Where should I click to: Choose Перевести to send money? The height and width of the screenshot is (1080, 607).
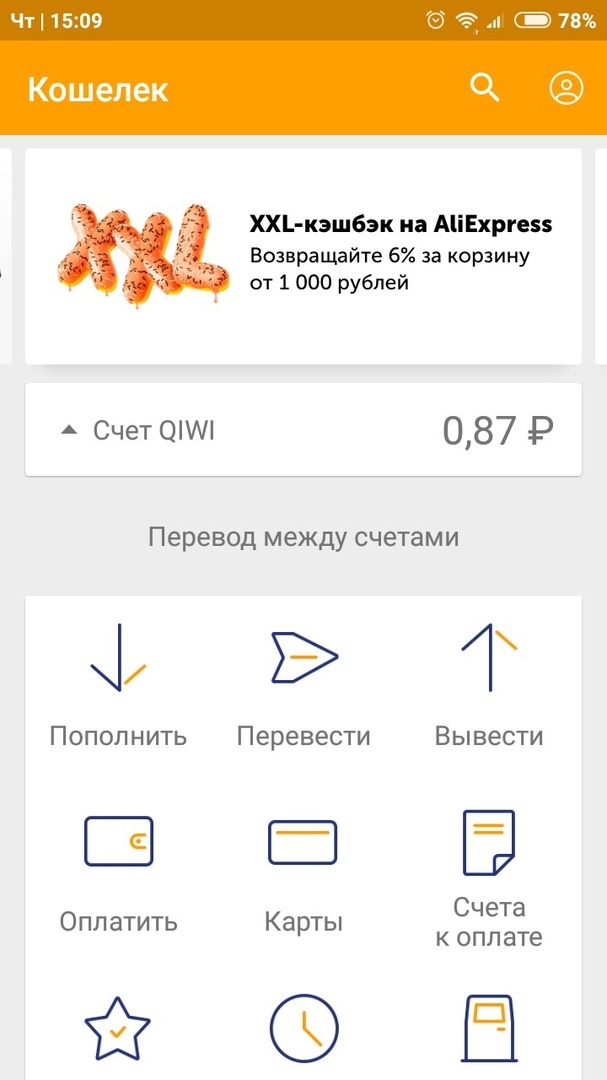coord(304,685)
